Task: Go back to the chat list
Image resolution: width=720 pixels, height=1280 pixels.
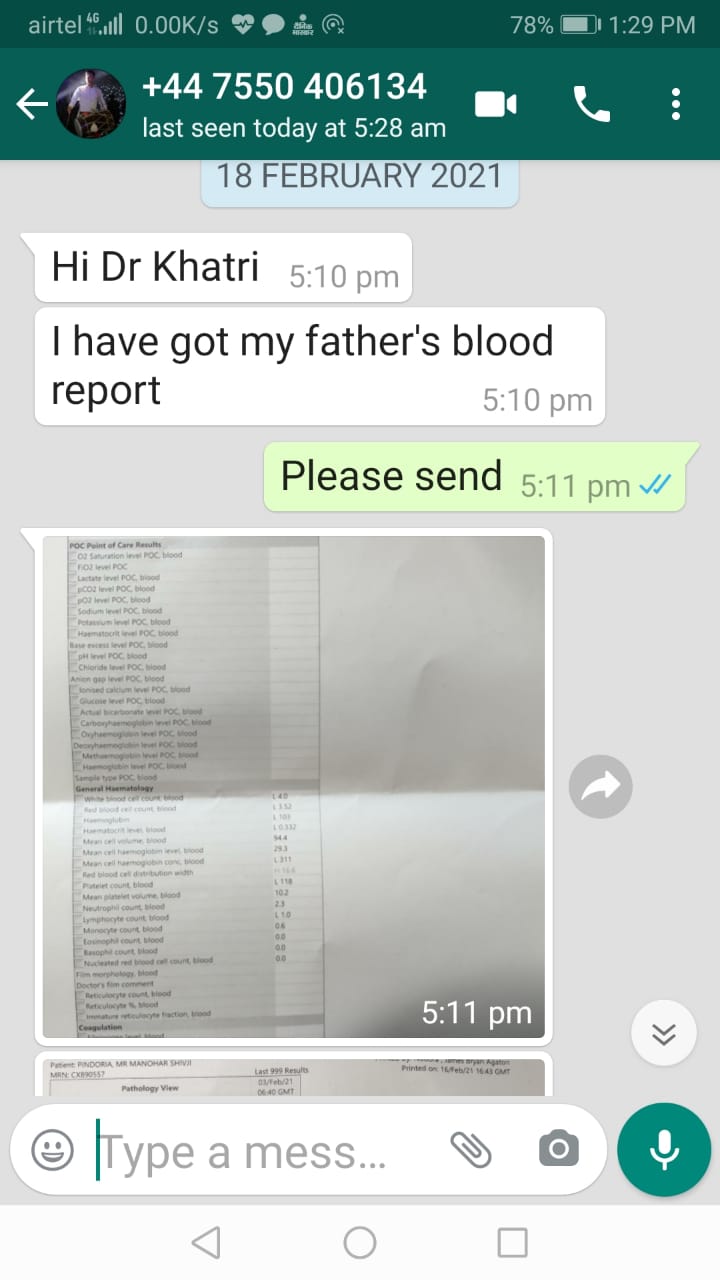Action: (32, 104)
